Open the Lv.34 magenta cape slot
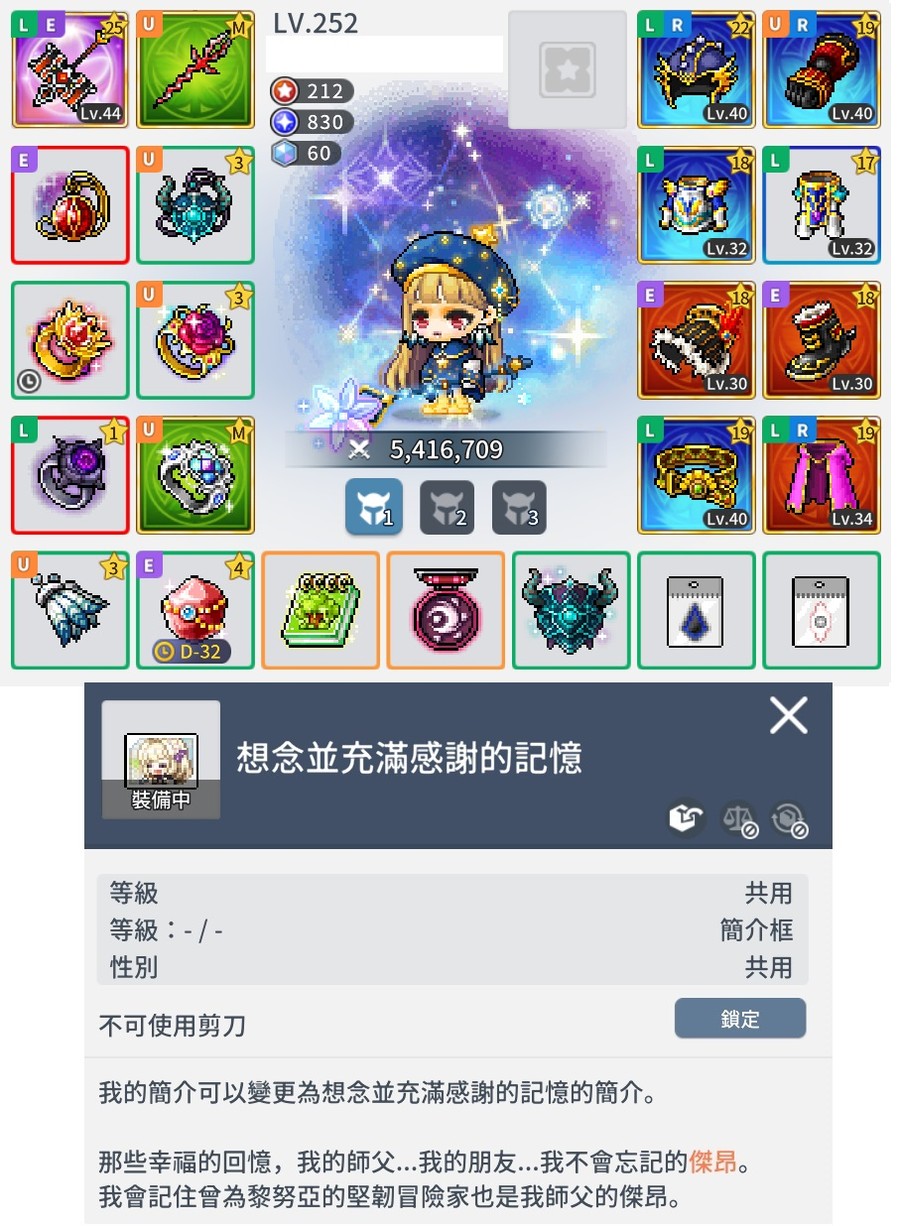Viewport: 900px width, 1226px height. 821,475
